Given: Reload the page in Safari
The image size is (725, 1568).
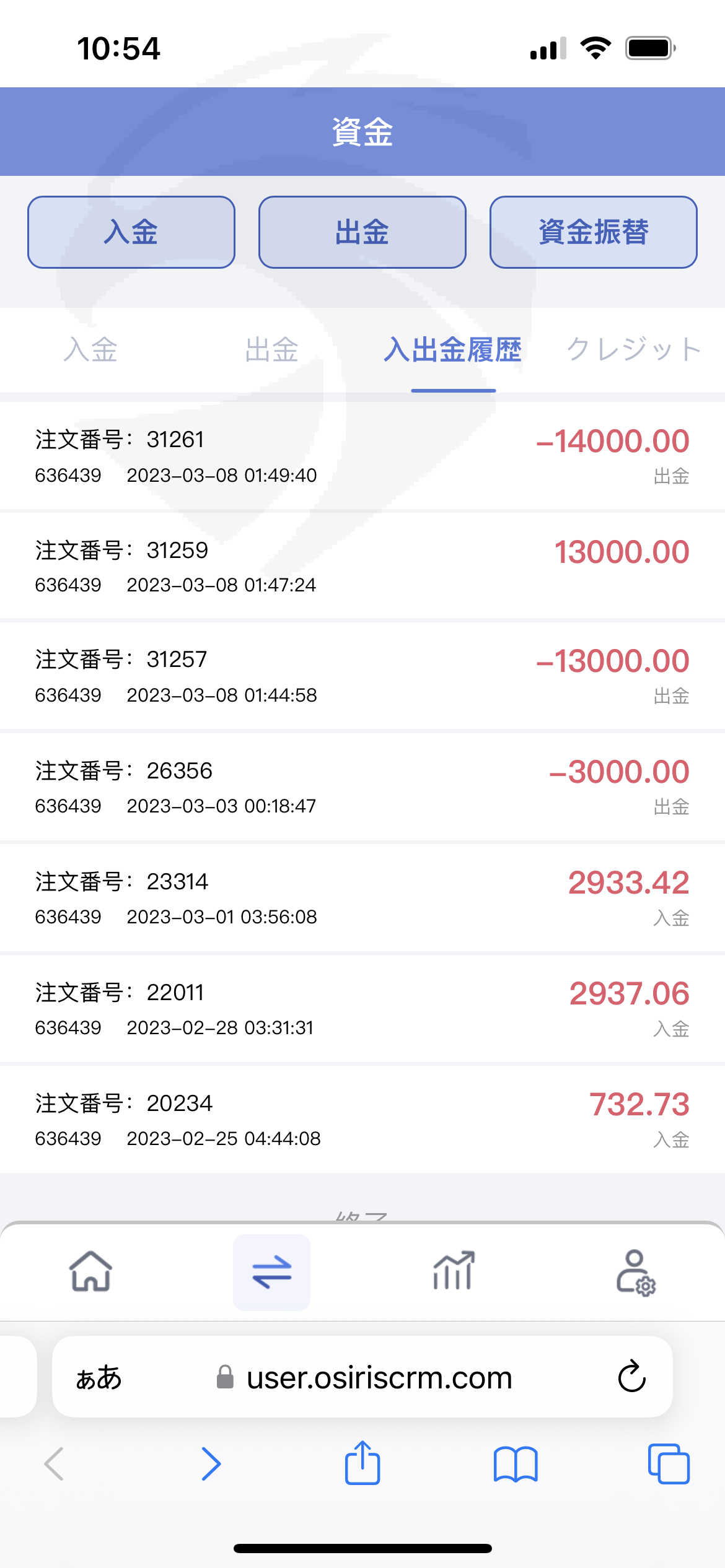Looking at the screenshot, I should (631, 1377).
